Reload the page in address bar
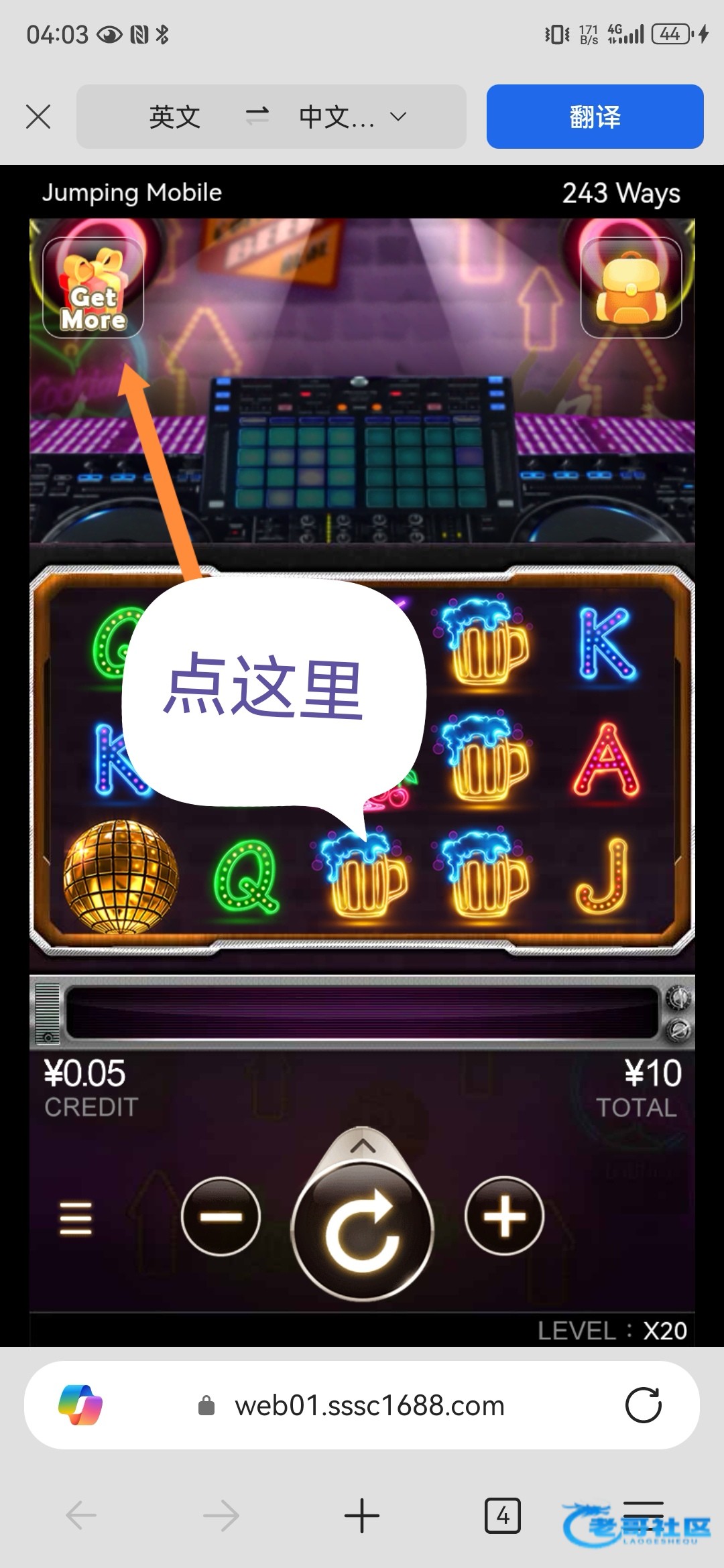 (x=643, y=1405)
